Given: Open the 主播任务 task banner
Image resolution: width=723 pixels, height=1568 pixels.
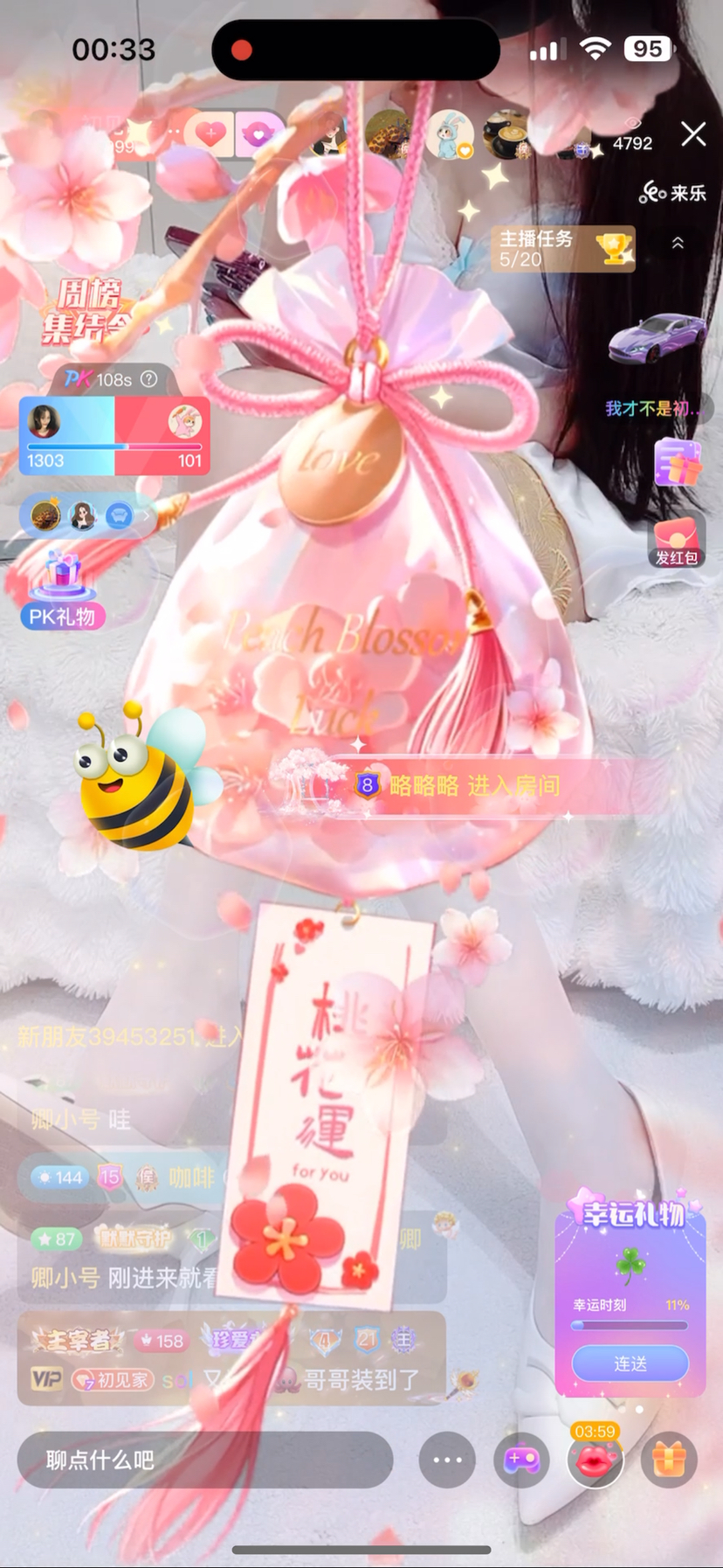Looking at the screenshot, I should point(563,248).
